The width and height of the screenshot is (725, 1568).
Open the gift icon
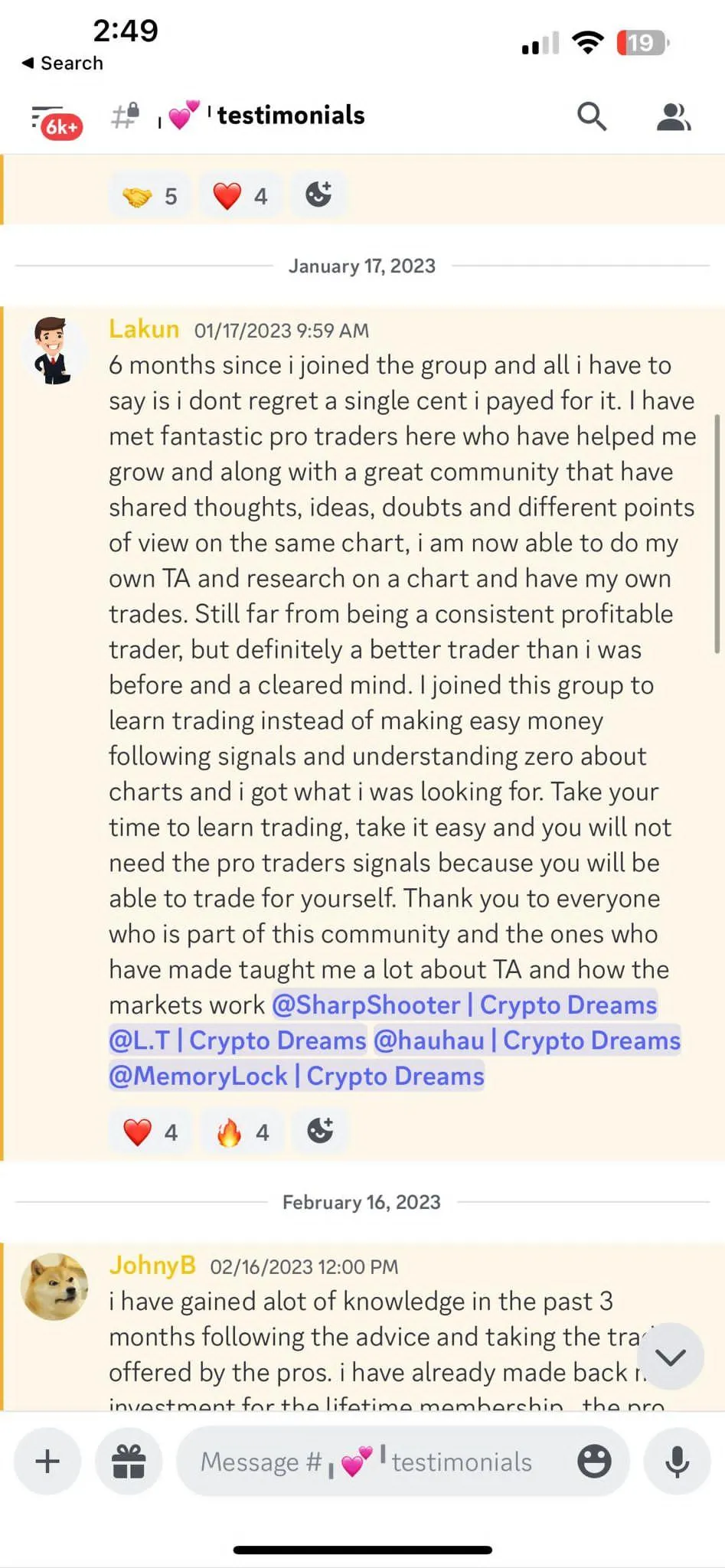click(129, 1461)
